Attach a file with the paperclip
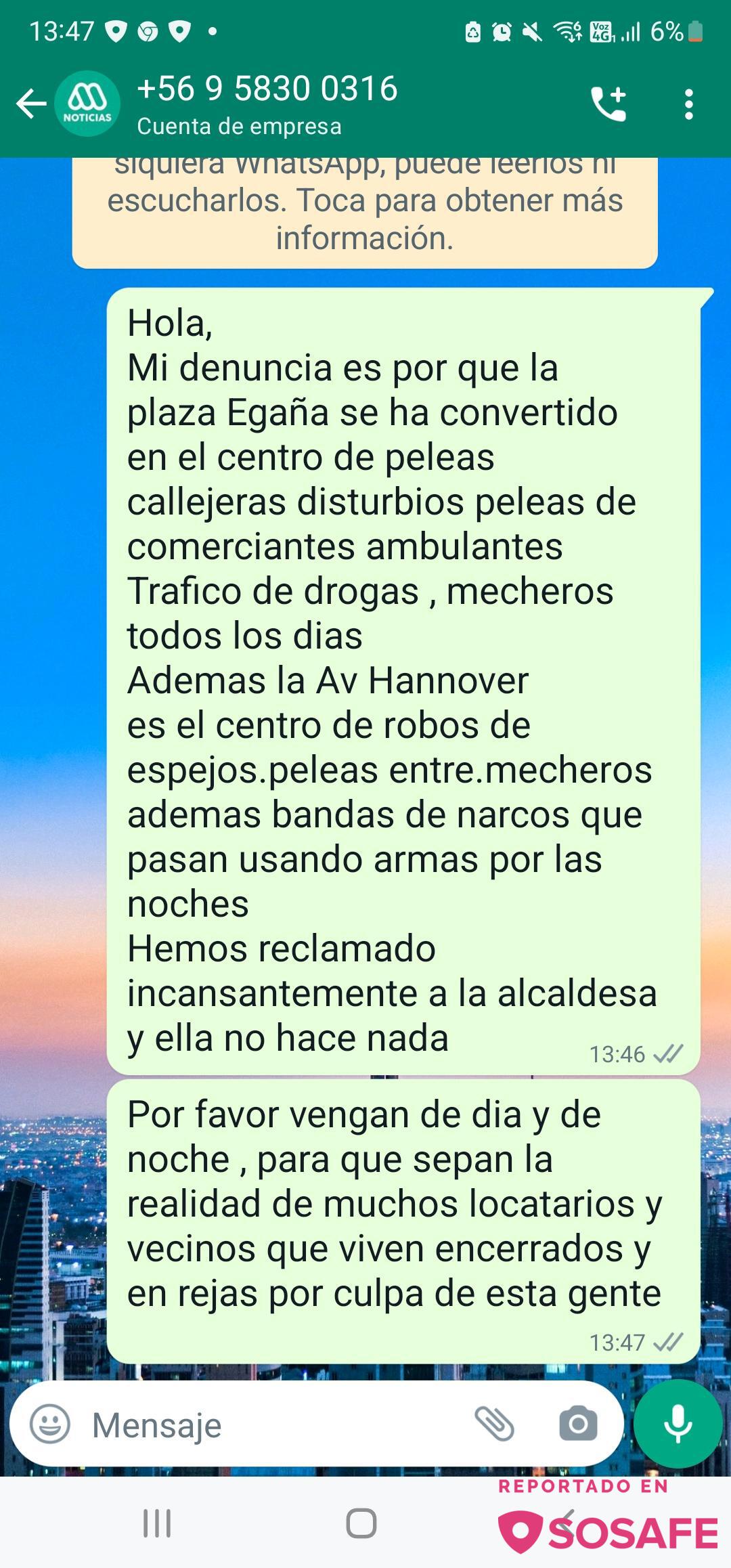The image size is (731, 1568). pyautogui.click(x=494, y=1424)
